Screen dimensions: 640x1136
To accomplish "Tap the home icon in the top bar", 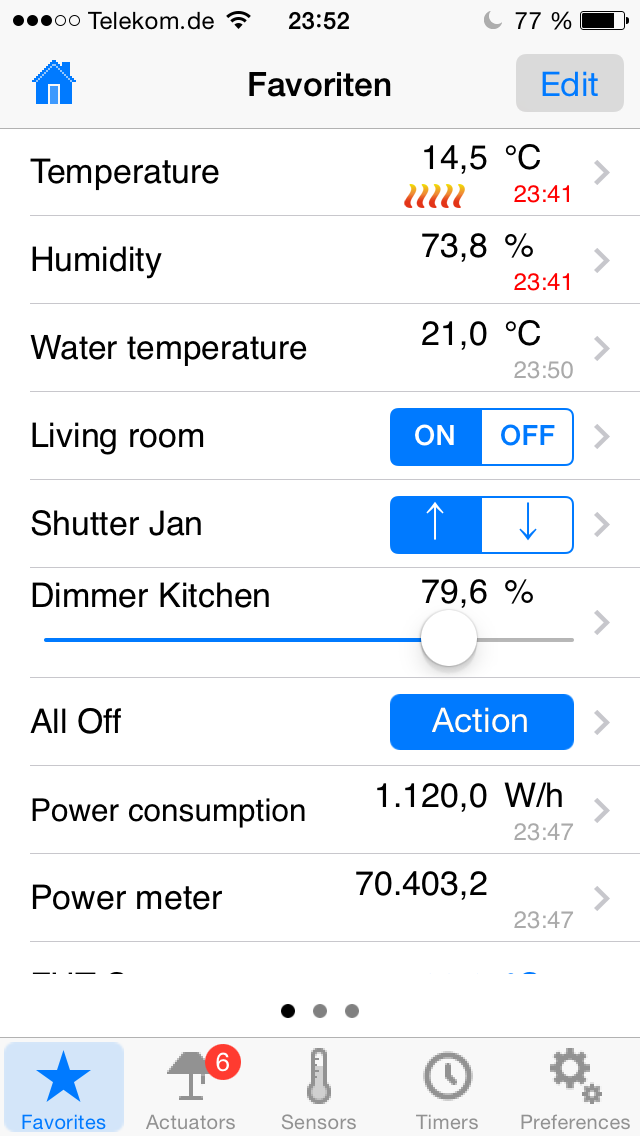I will pos(55,84).
